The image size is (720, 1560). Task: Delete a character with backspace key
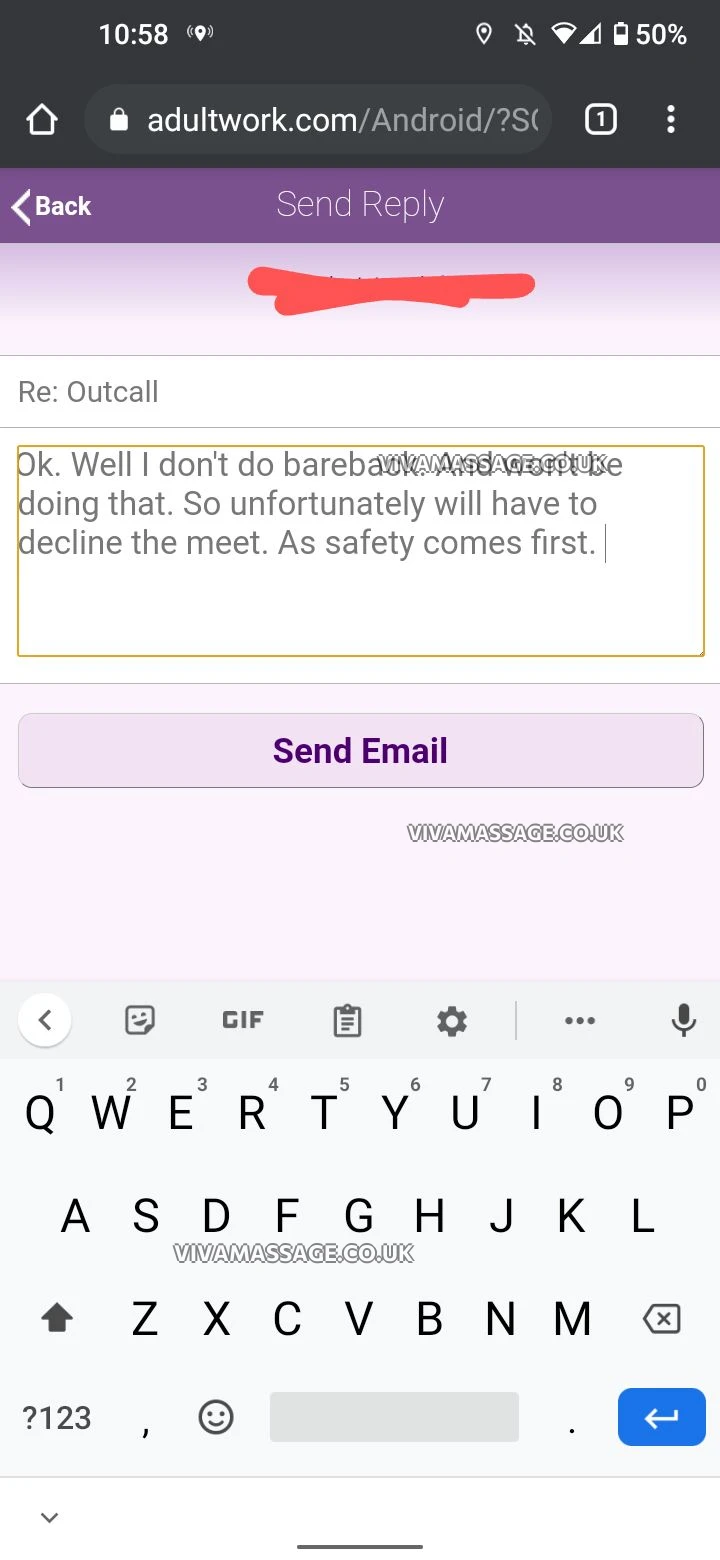(661, 1319)
